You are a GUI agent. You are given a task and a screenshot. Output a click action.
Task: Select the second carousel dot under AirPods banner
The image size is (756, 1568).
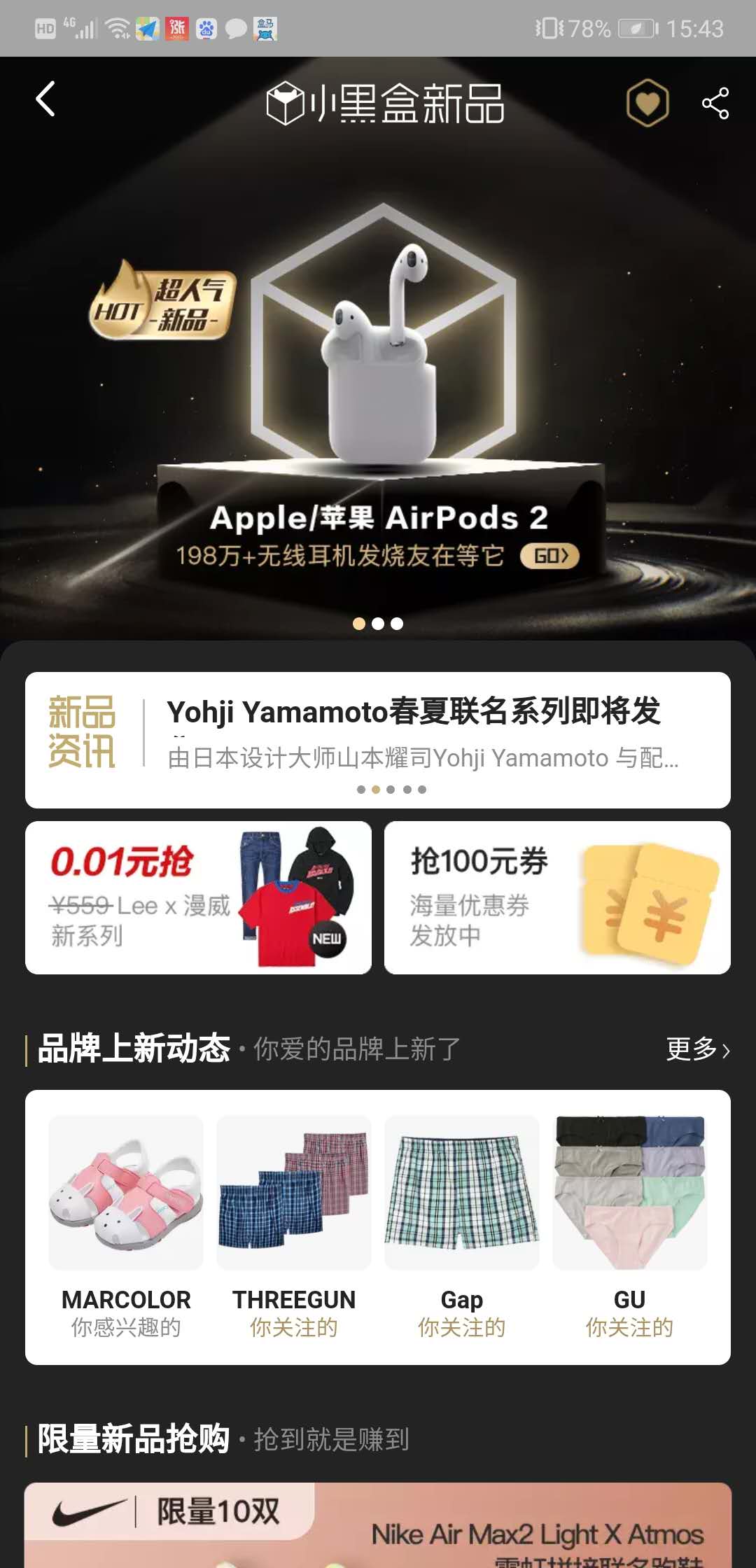point(377,623)
